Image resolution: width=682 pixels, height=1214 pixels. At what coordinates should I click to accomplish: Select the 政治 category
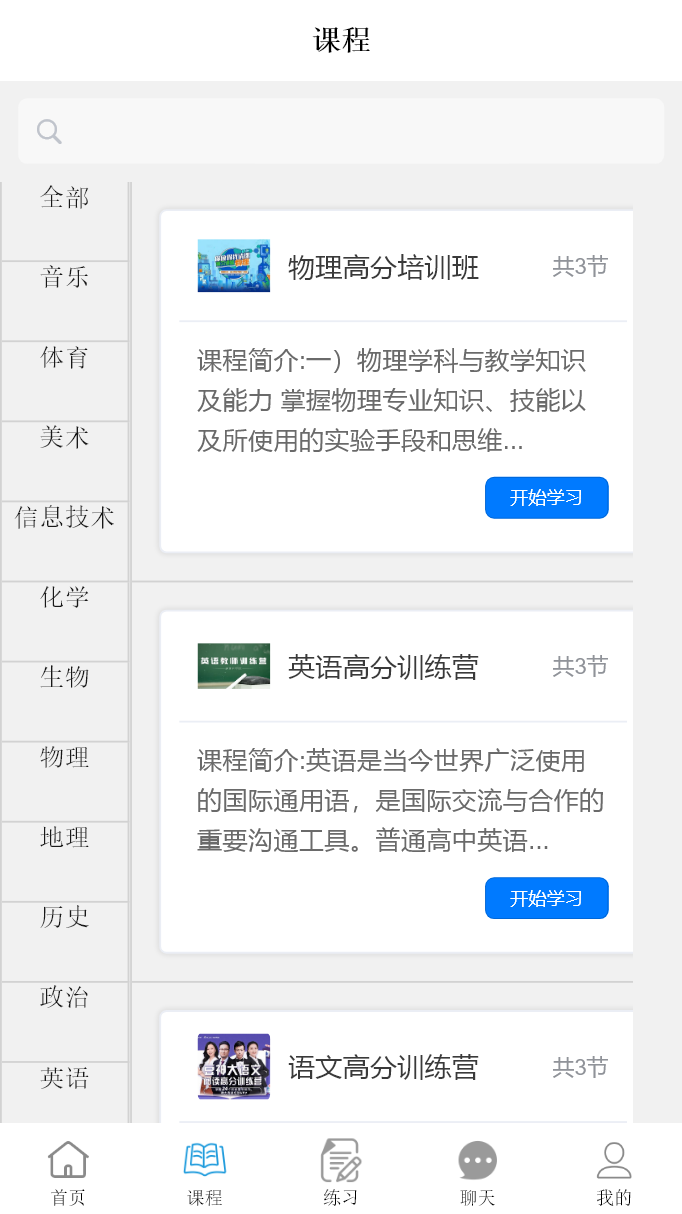pyautogui.click(x=65, y=998)
